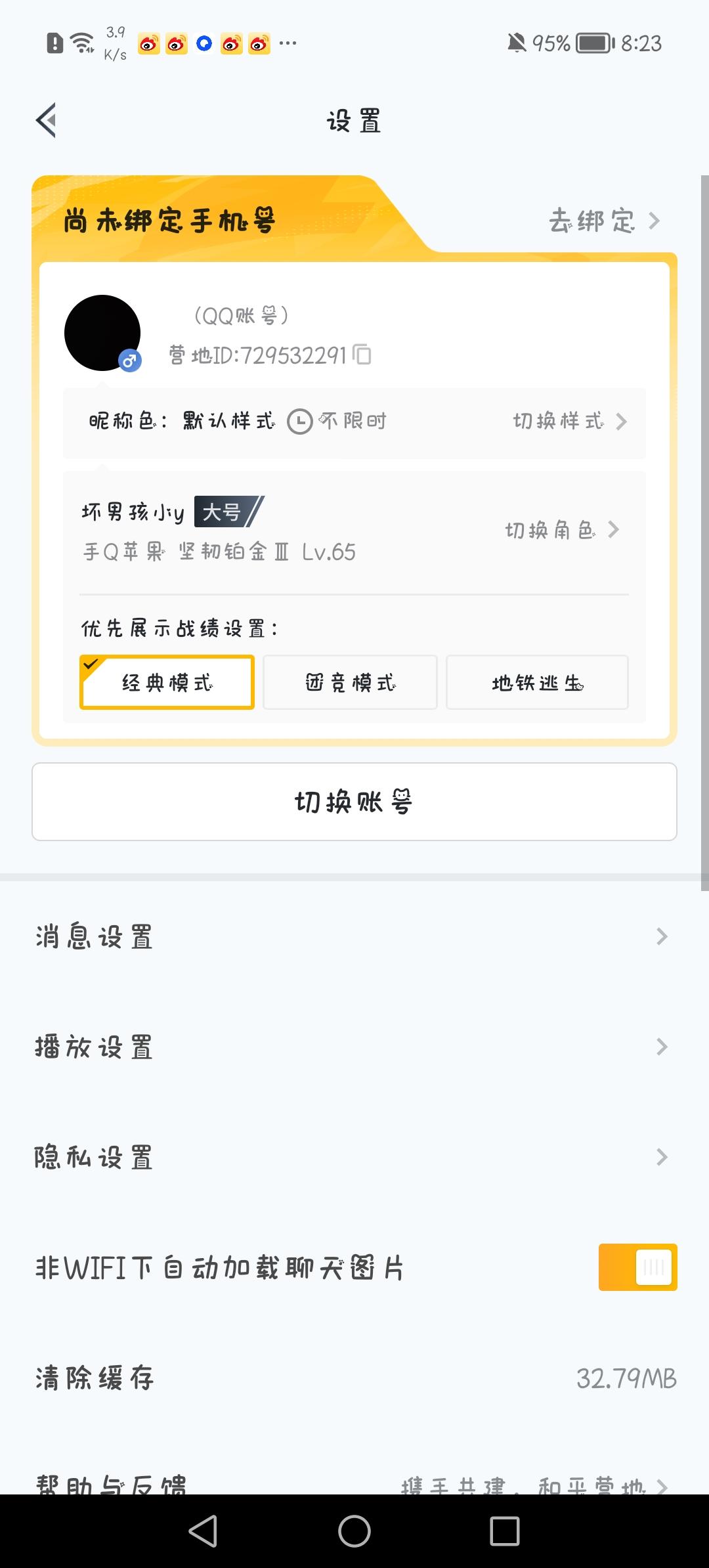Open the 播放设置 menu item

click(x=354, y=1047)
